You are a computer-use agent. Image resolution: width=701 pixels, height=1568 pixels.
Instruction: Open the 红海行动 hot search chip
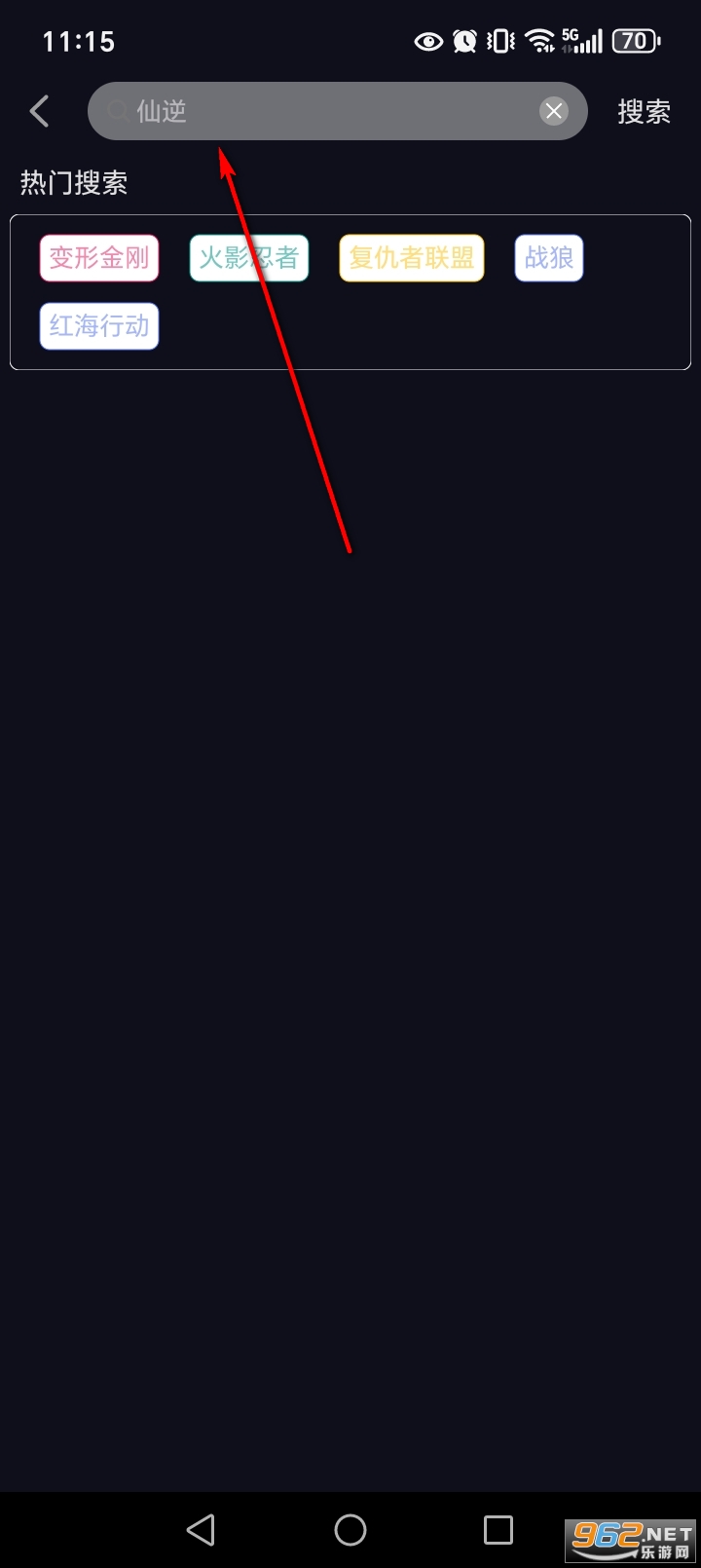(99, 325)
